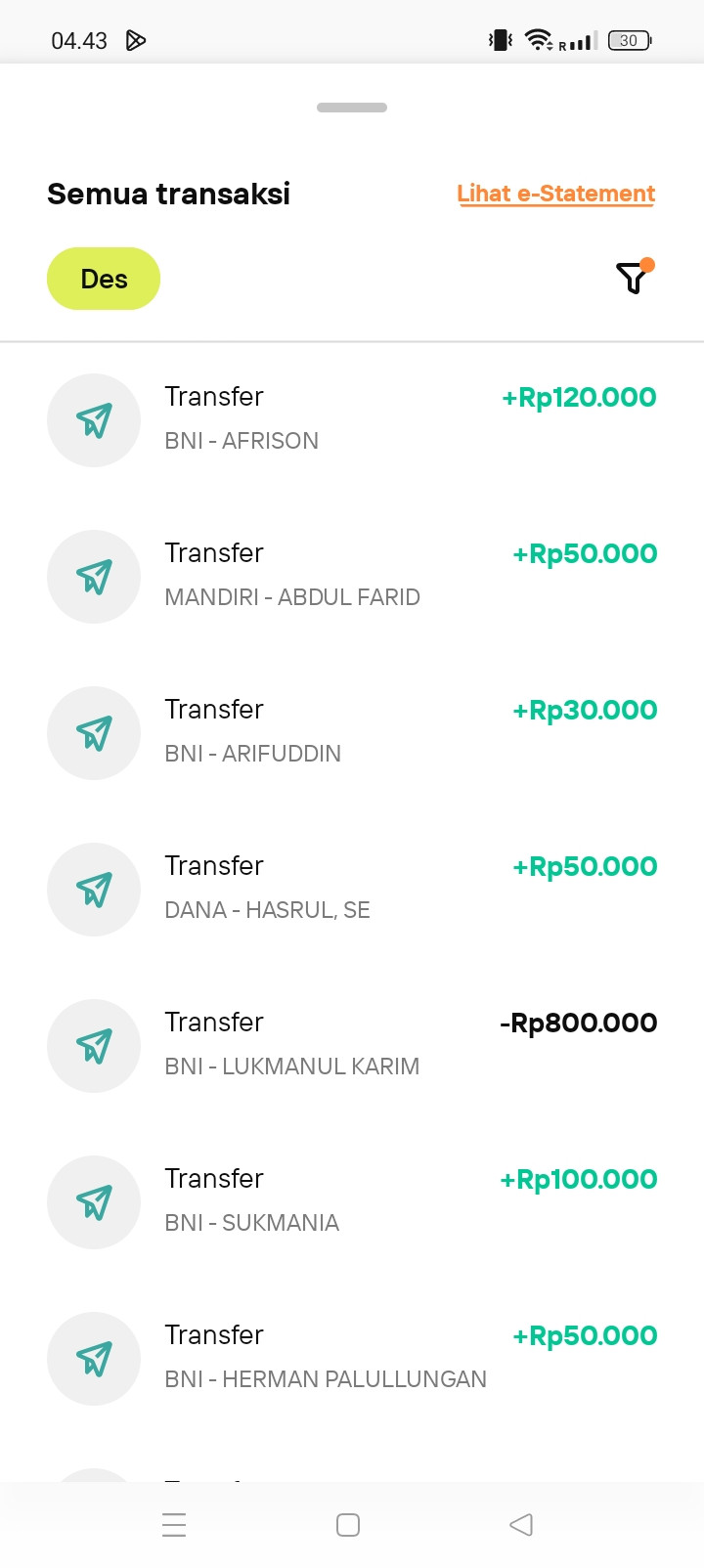704x1568 pixels.
Task: Open the transfer from BNI - AFRISON
Action: pyautogui.click(x=352, y=419)
